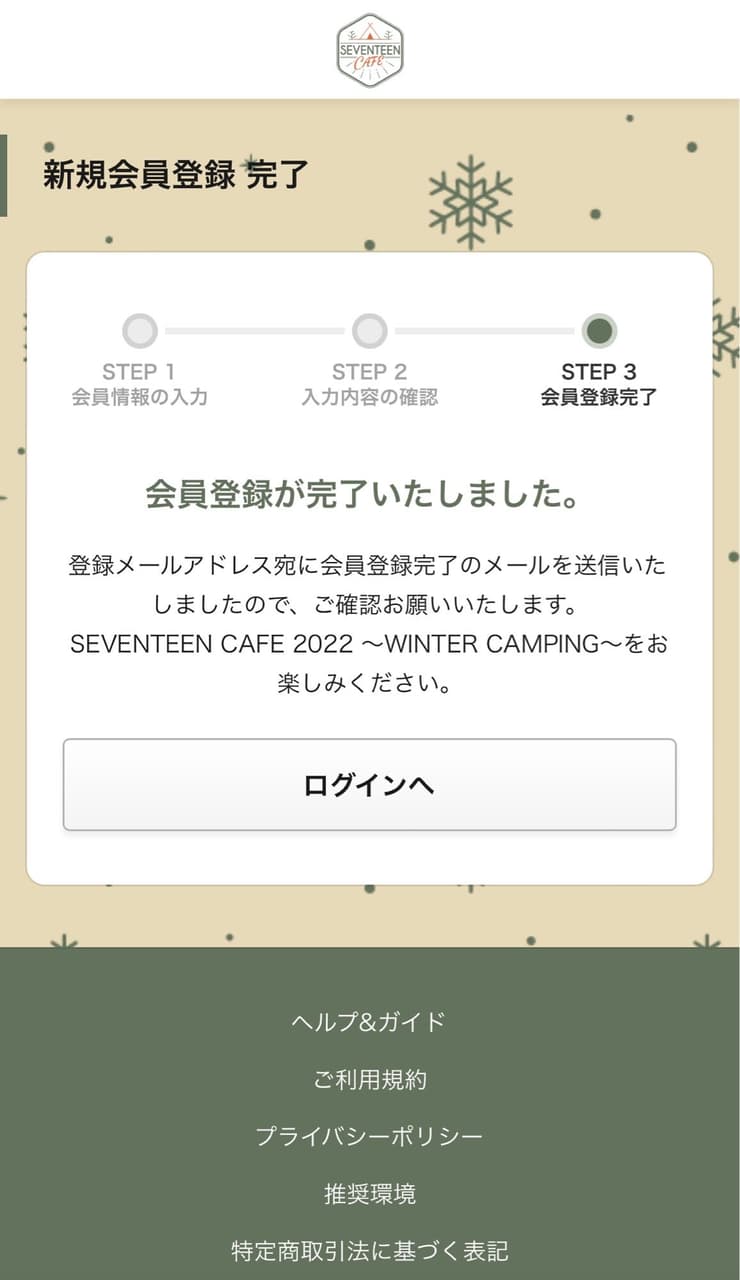
Task: Select the 会員登録完了 step label
Action: pyautogui.click(x=600, y=395)
